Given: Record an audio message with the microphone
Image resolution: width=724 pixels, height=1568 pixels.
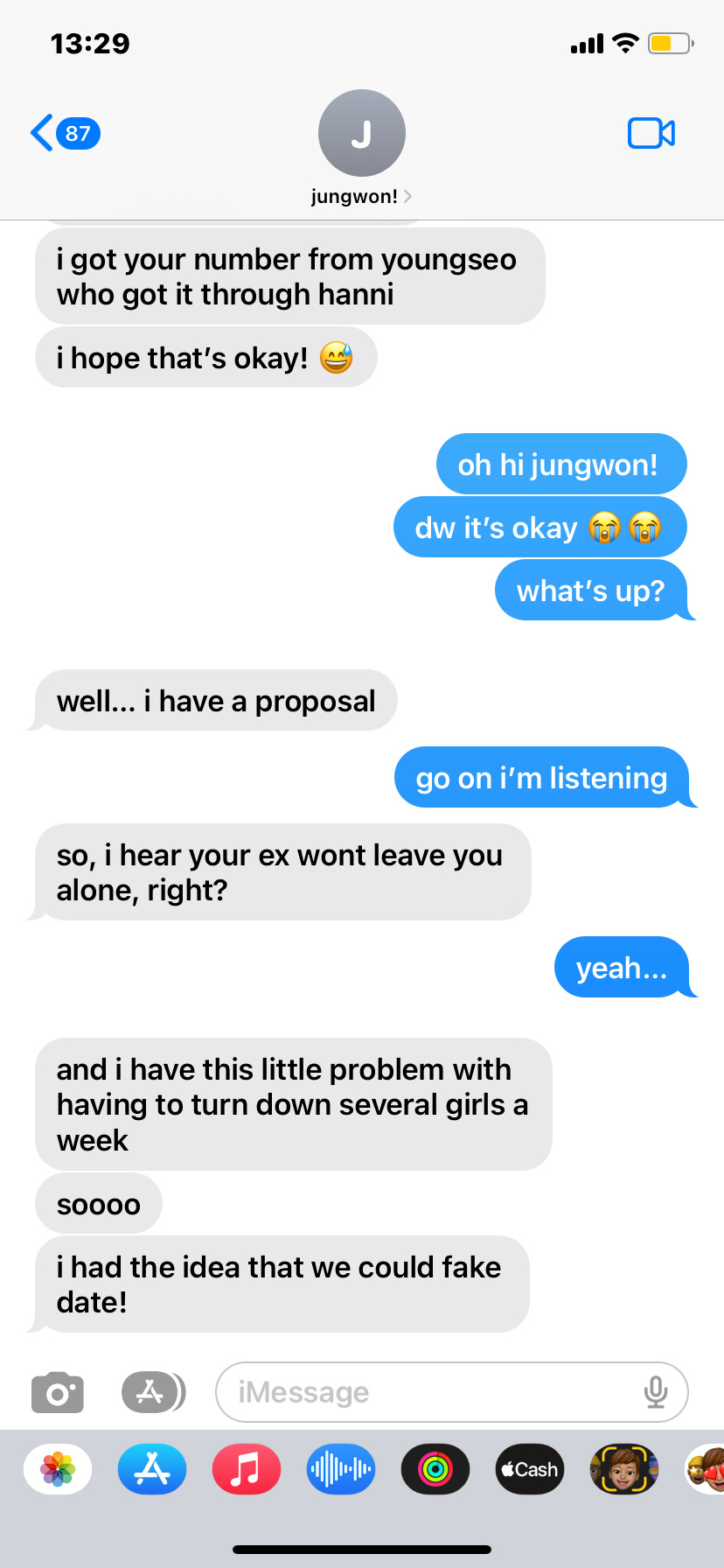Looking at the screenshot, I should [656, 1392].
